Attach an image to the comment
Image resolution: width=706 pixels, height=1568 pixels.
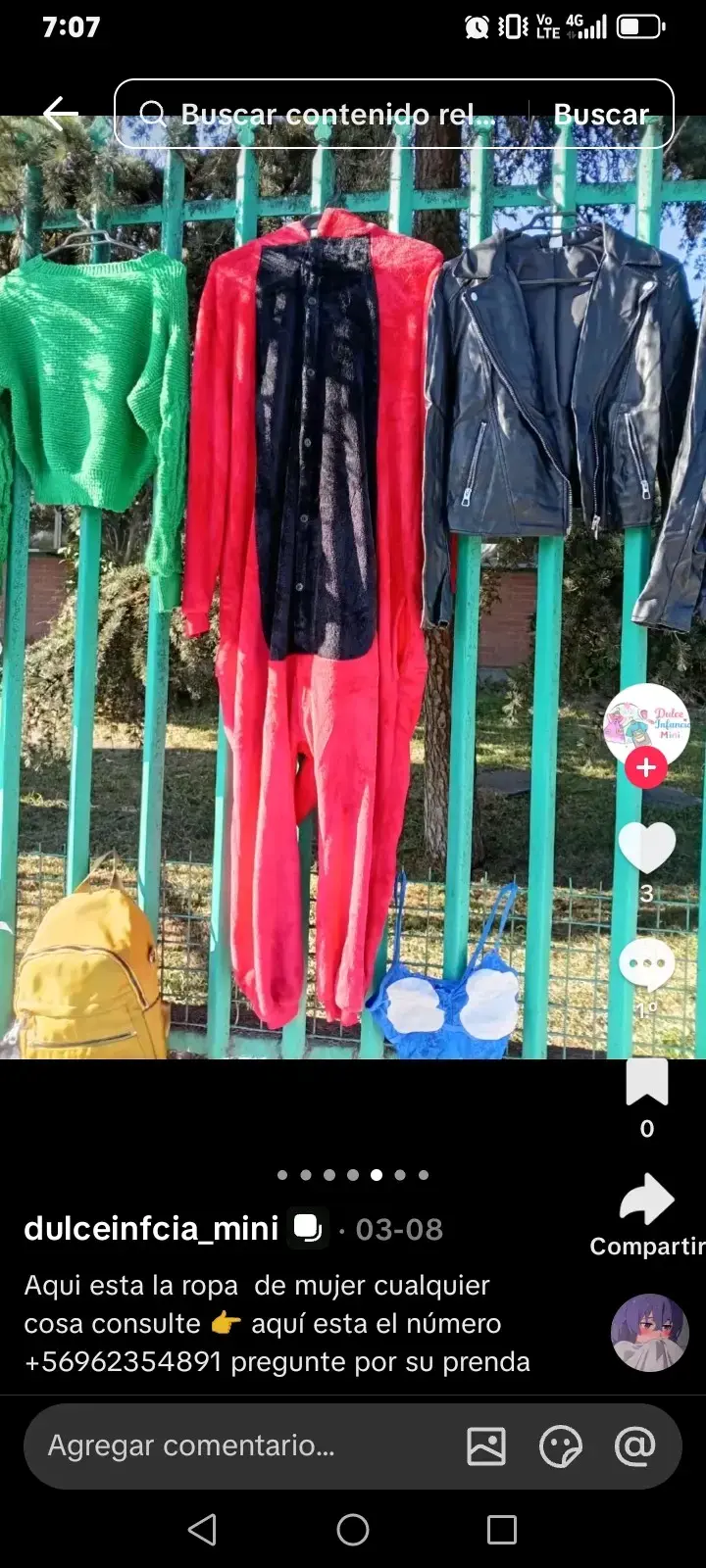click(486, 1446)
